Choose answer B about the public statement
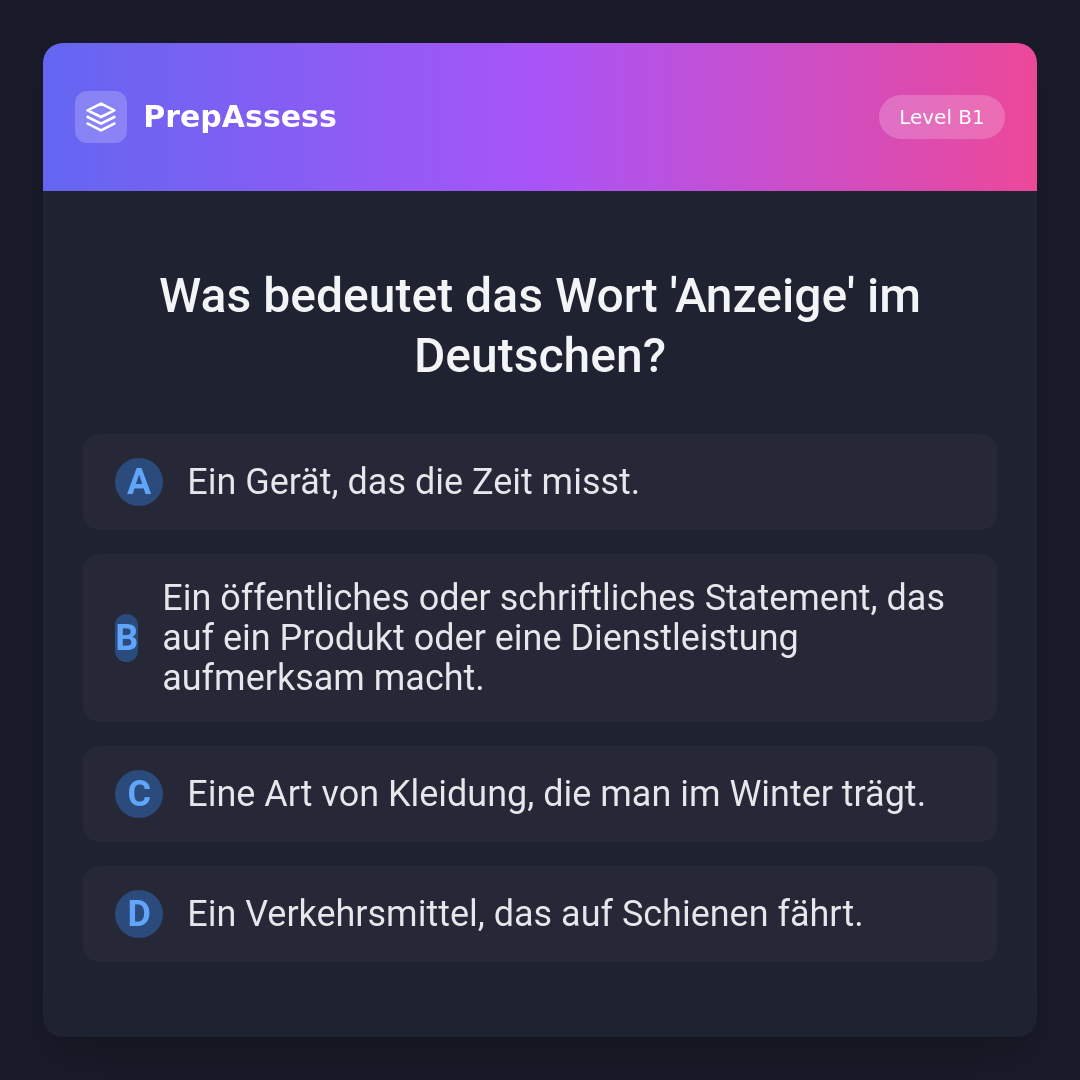 (539, 638)
